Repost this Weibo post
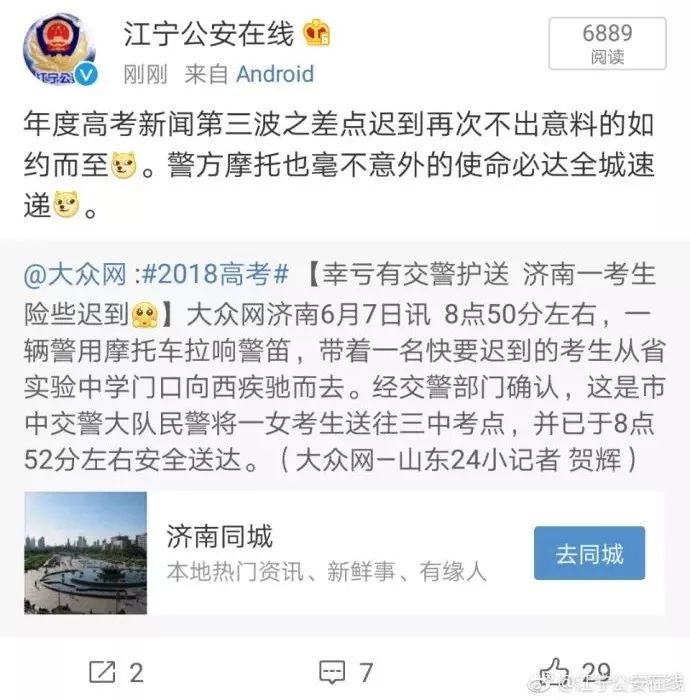 (115, 671)
